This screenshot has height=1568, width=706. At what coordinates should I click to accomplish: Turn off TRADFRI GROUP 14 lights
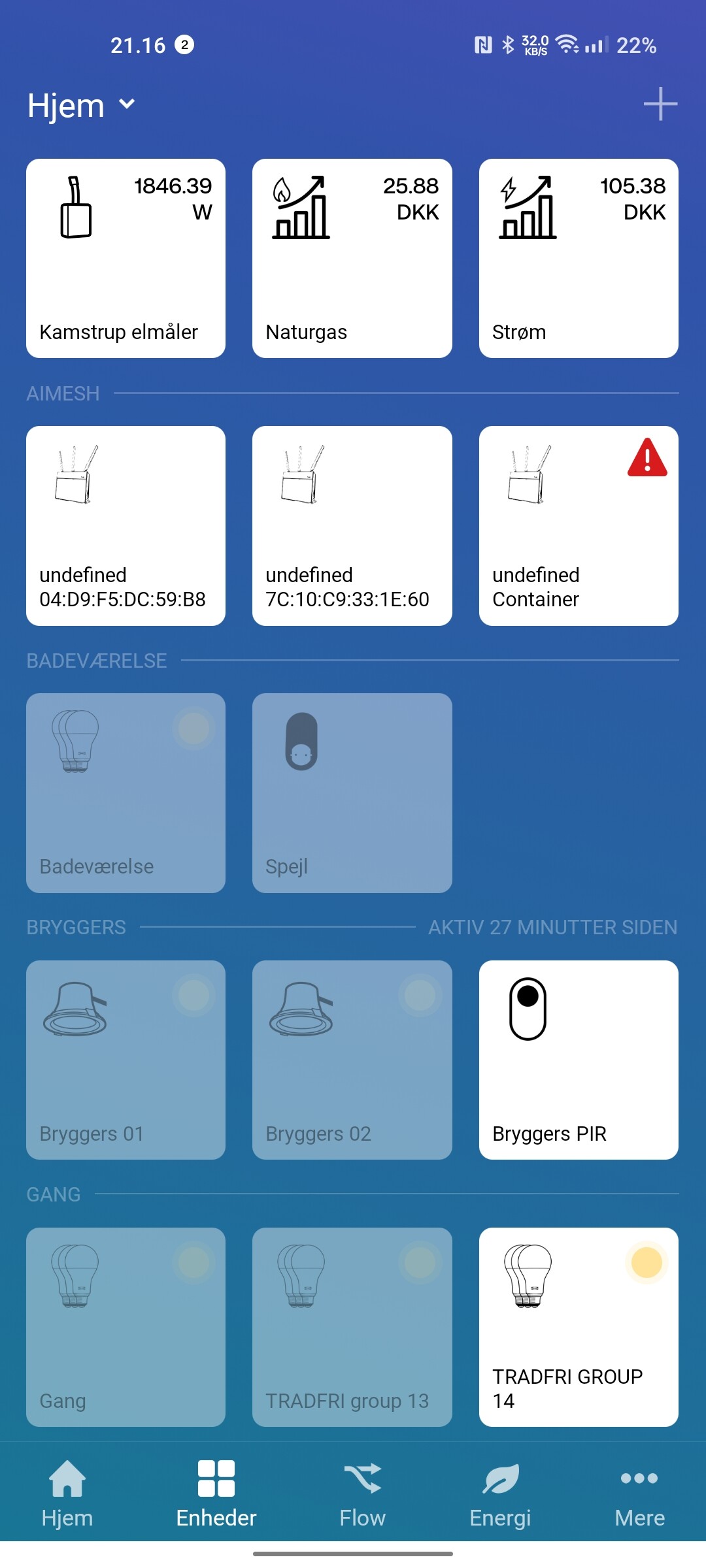[578, 1326]
